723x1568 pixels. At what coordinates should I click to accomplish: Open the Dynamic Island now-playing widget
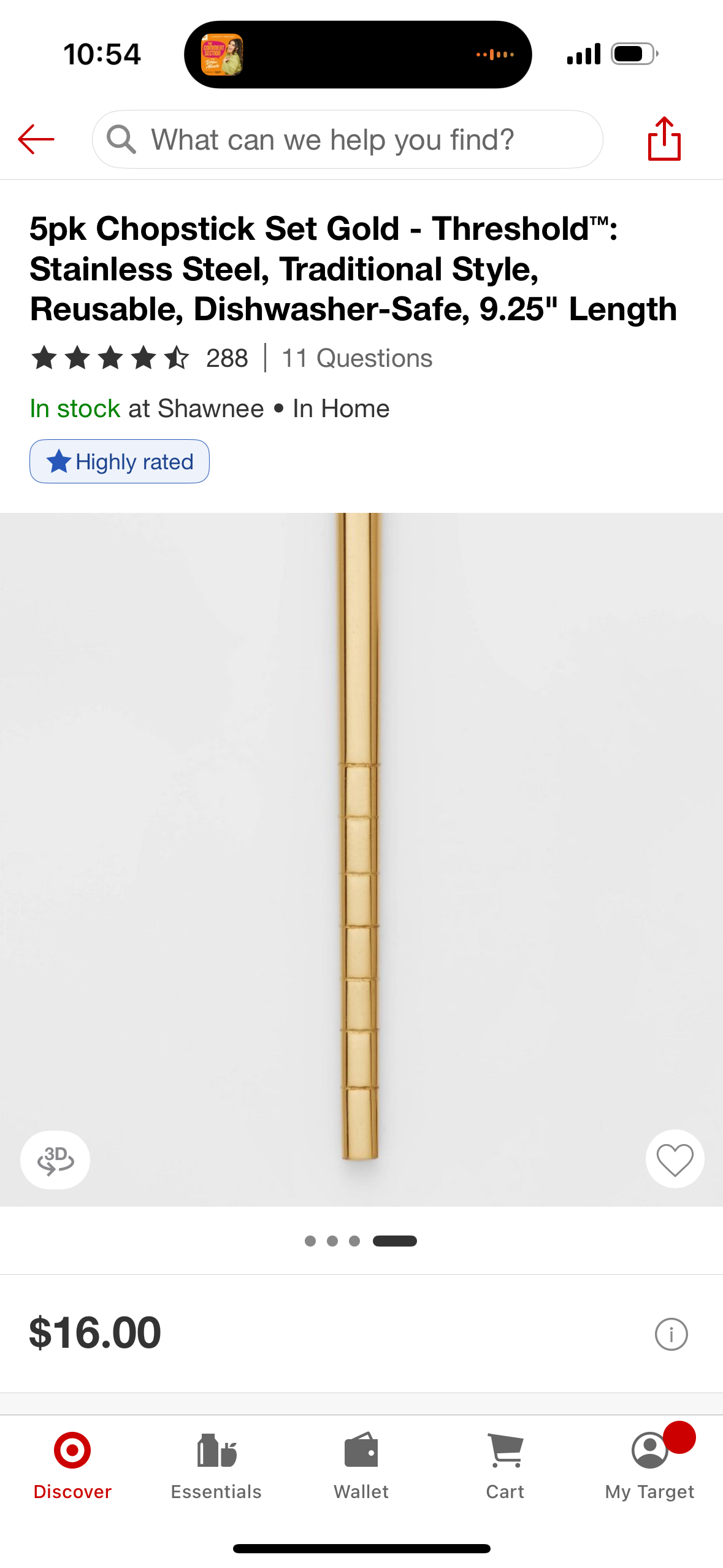click(358, 55)
